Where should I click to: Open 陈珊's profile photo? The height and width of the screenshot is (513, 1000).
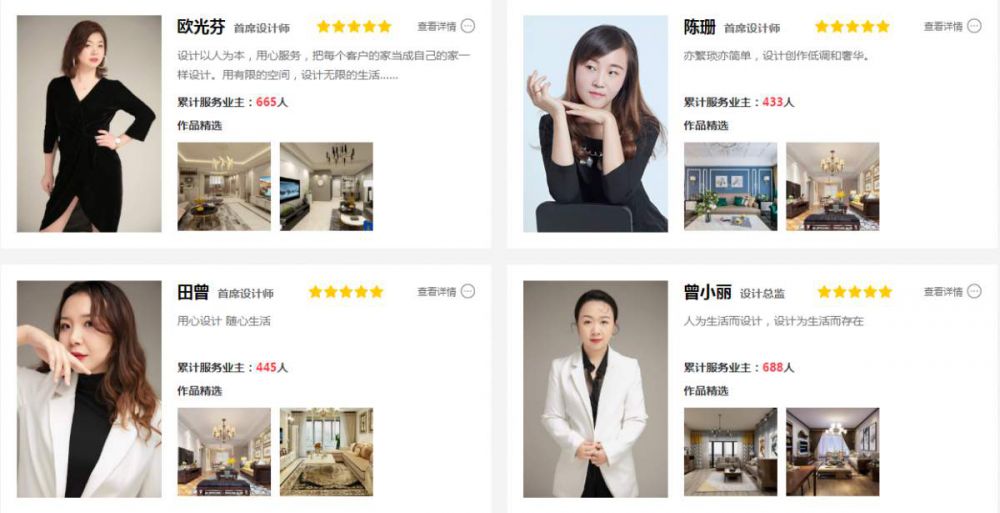tap(595, 124)
